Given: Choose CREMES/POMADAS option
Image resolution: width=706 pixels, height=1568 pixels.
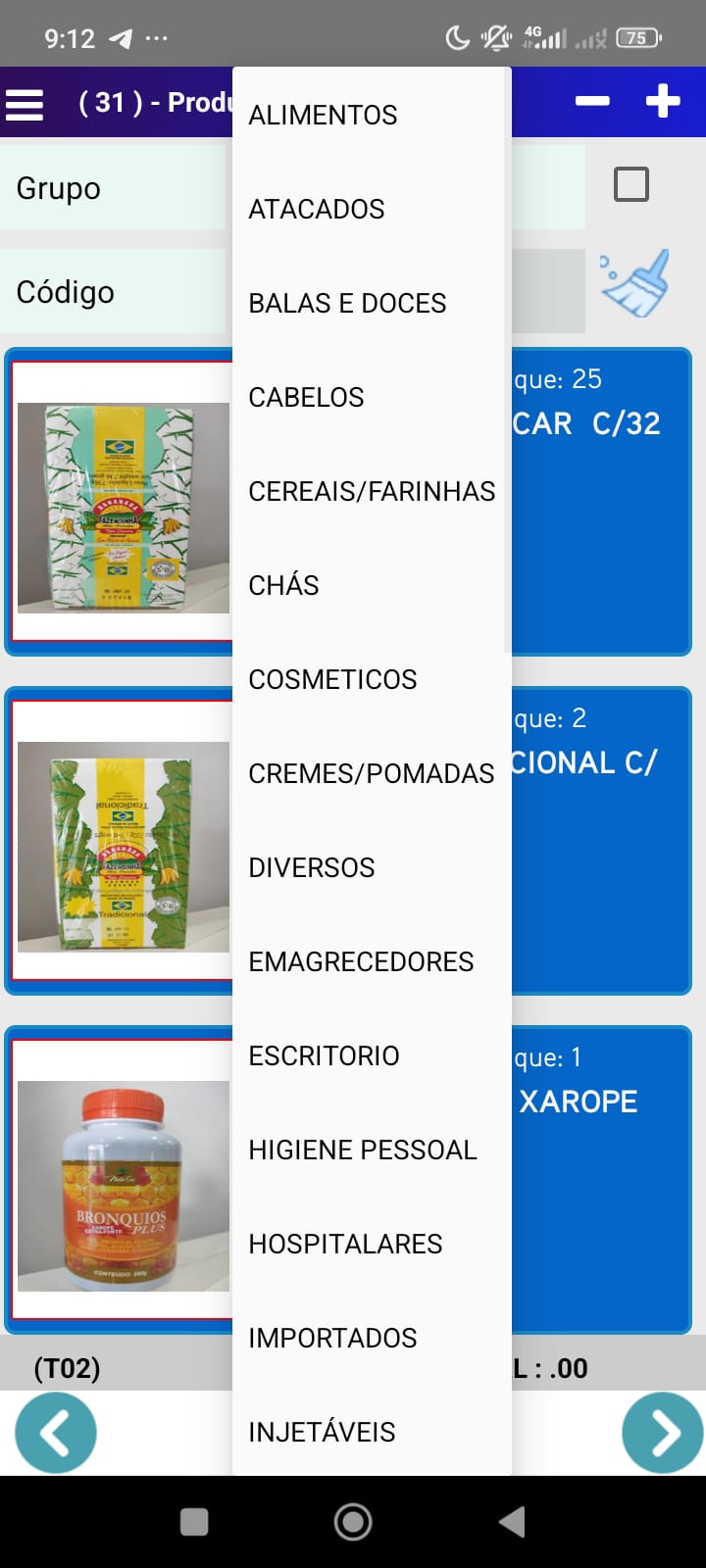Looking at the screenshot, I should (x=371, y=773).
